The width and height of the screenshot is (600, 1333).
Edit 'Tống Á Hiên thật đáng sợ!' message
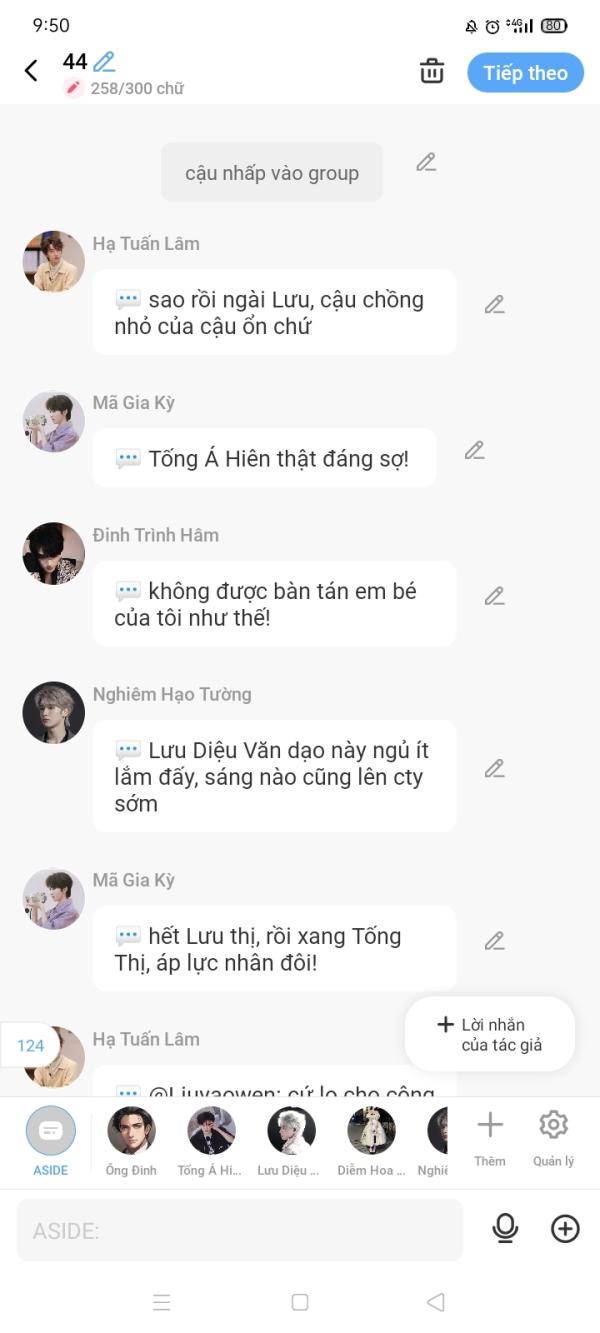(x=474, y=451)
